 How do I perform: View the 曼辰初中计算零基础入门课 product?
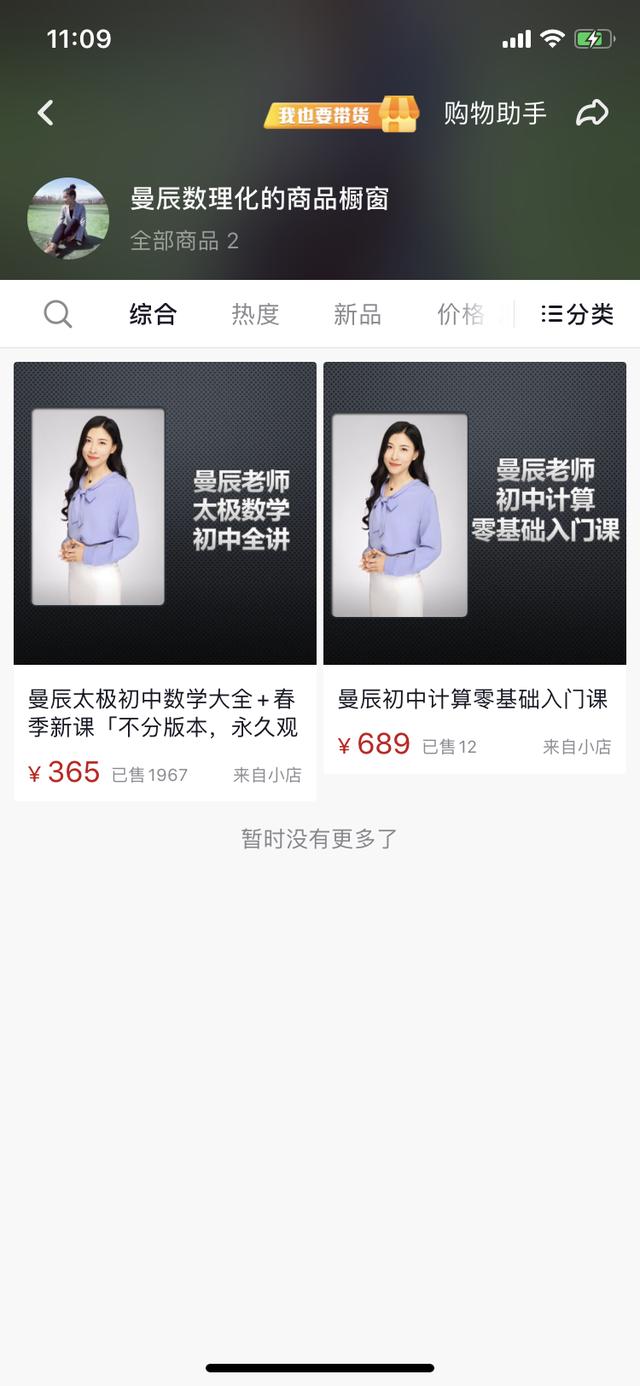[x=475, y=567]
